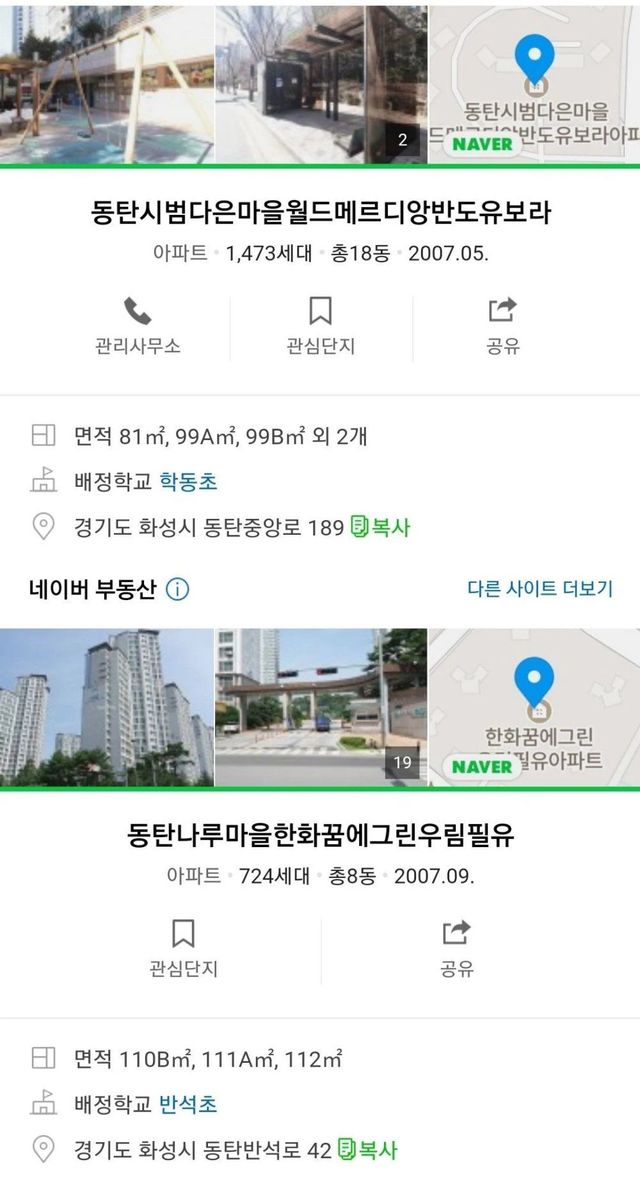640x1183 pixels.
Task: Tap 다른 사이트 더보기
Action: click(x=540, y=589)
